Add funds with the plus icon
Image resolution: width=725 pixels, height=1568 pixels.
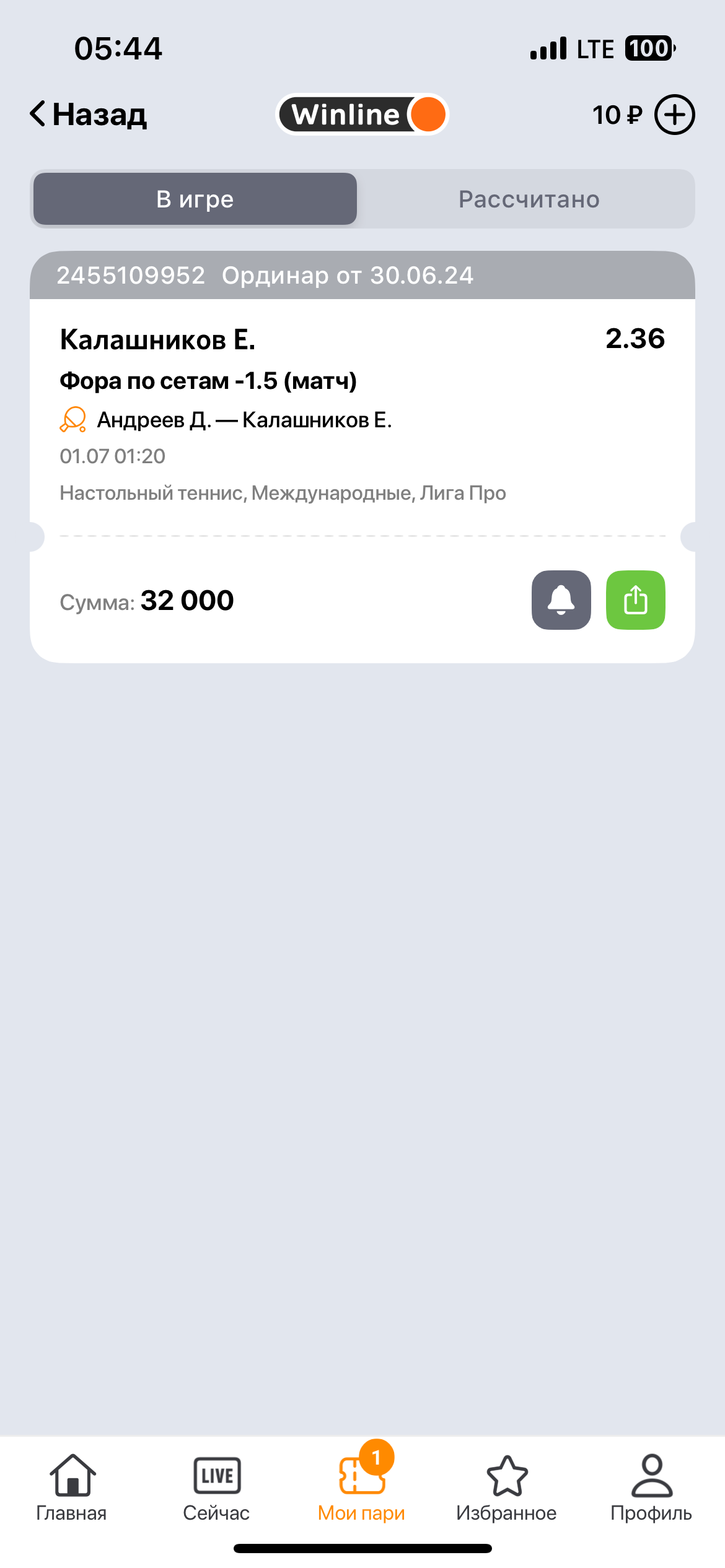click(x=674, y=115)
